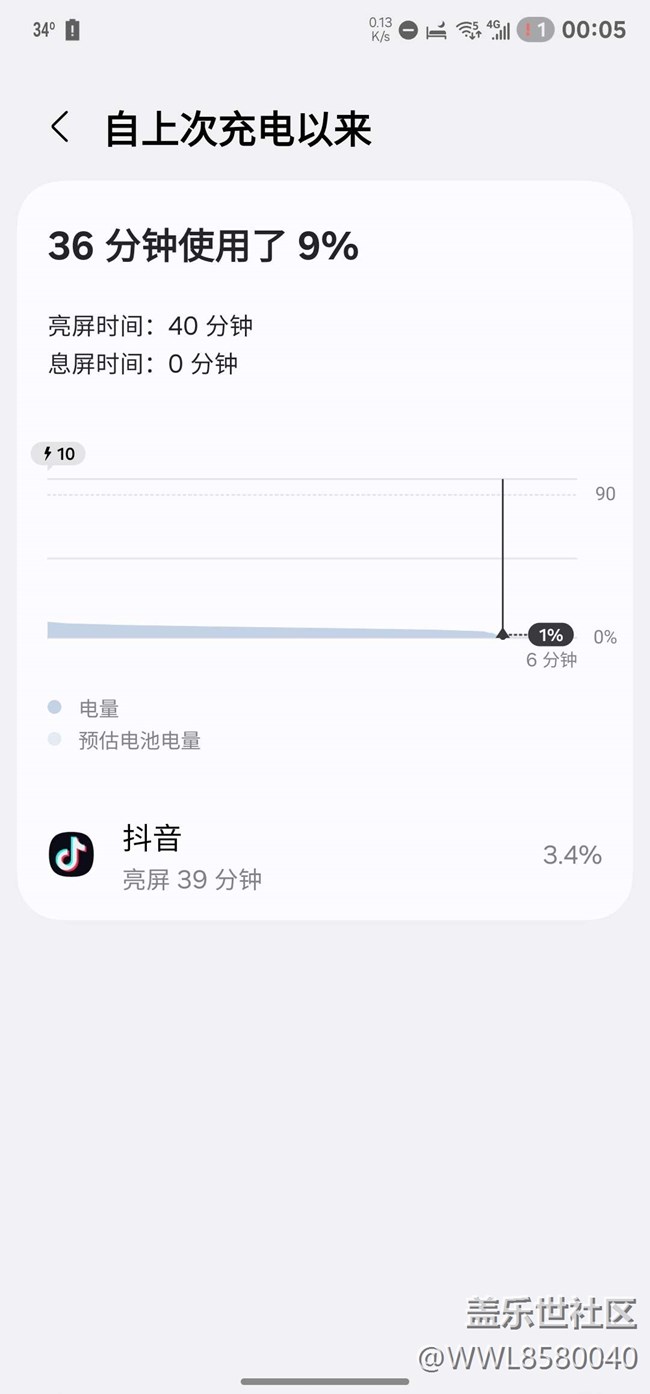
Task: Go back from 自上次充电以来 page
Action: pos(60,128)
